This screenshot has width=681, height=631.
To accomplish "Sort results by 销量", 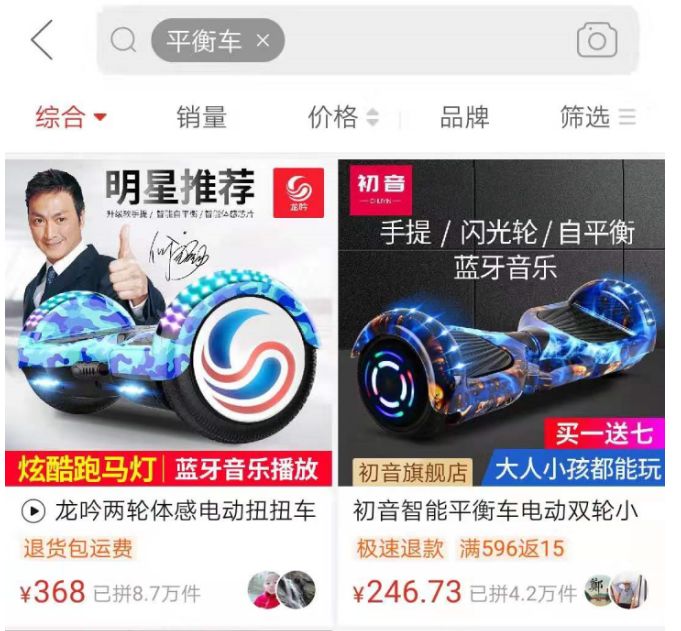I will pos(201,117).
